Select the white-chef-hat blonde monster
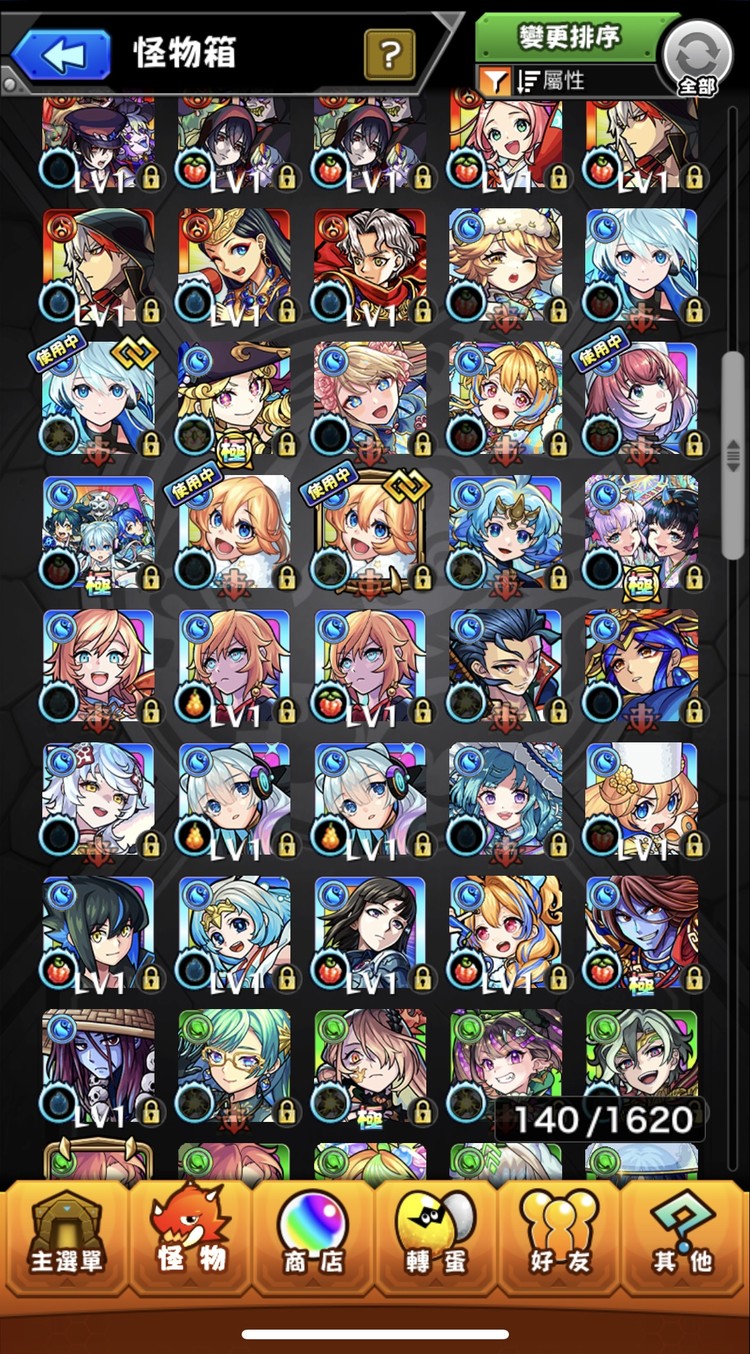This screenshot has width=750, height=1354. point(641,799)
